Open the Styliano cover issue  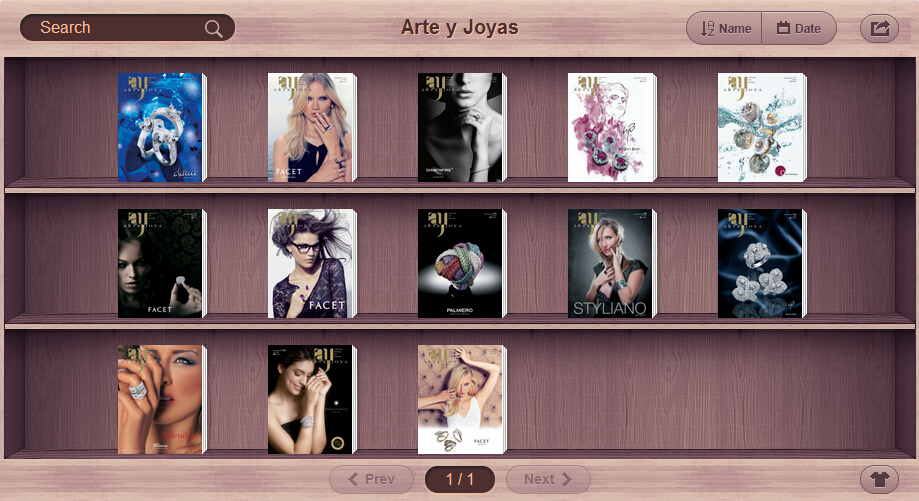[x=611, y=264]
